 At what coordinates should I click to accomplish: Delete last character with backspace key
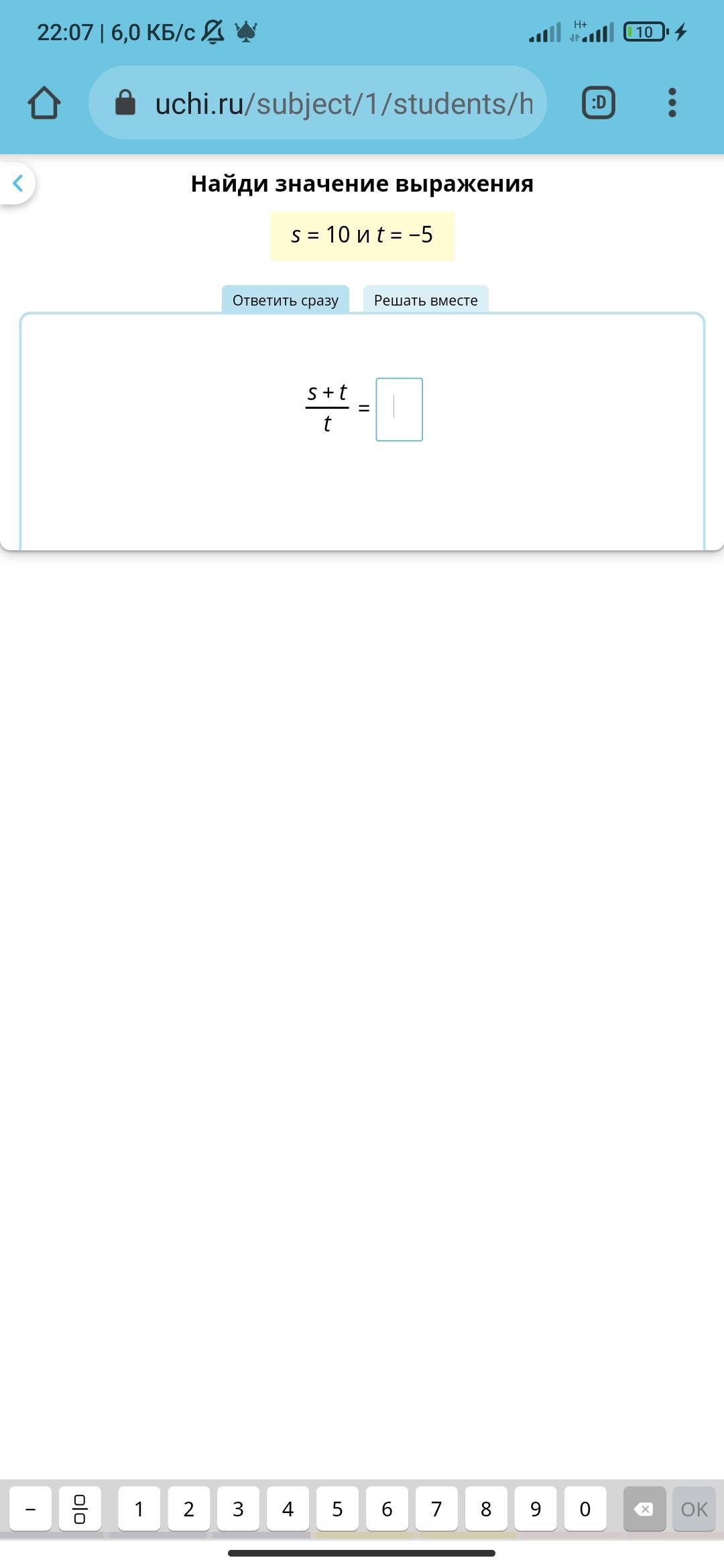[x=644, y=1508]
